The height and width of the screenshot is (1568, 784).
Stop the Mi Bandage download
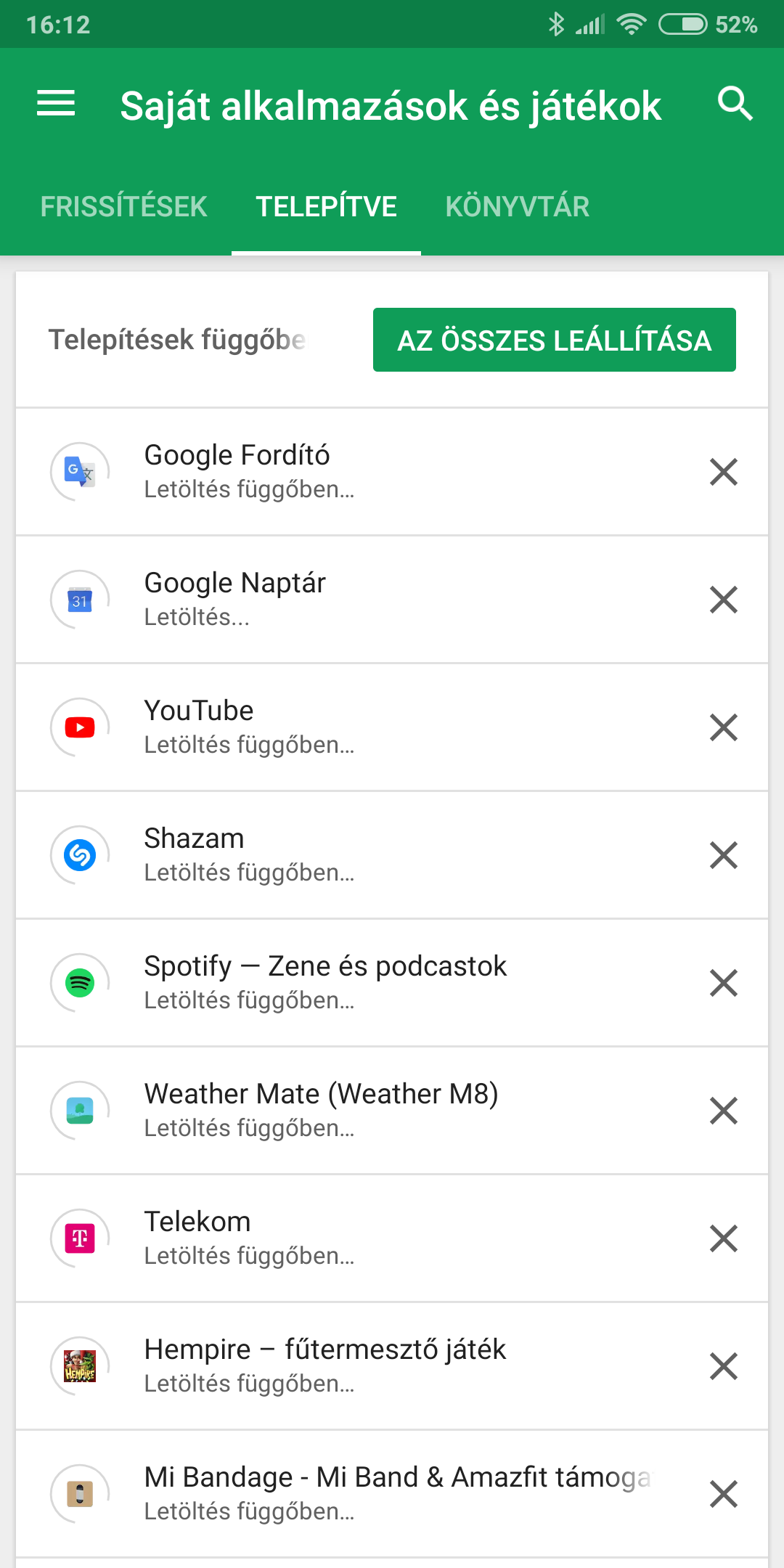point(724,1494)
